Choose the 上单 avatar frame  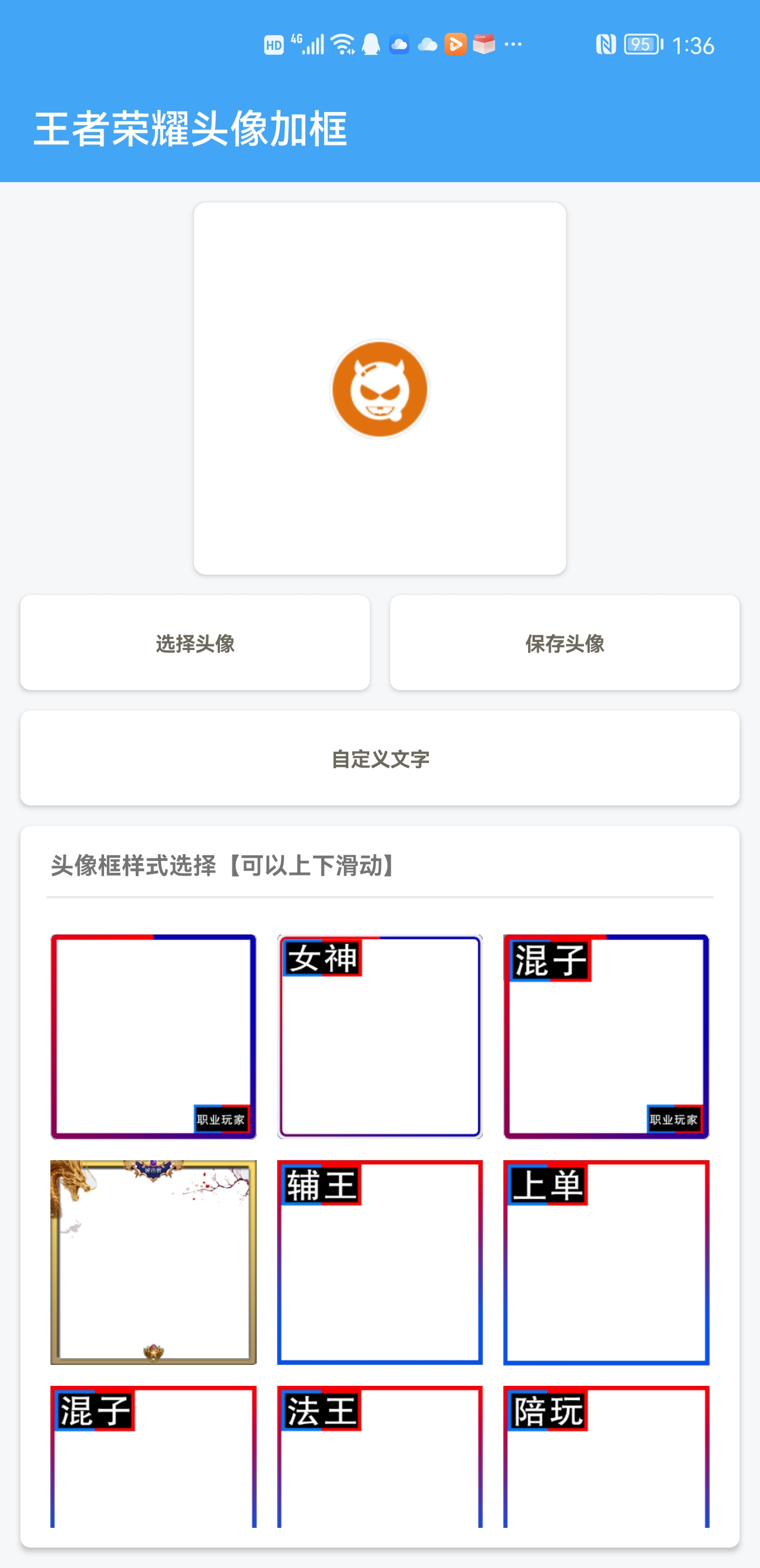606,1263
